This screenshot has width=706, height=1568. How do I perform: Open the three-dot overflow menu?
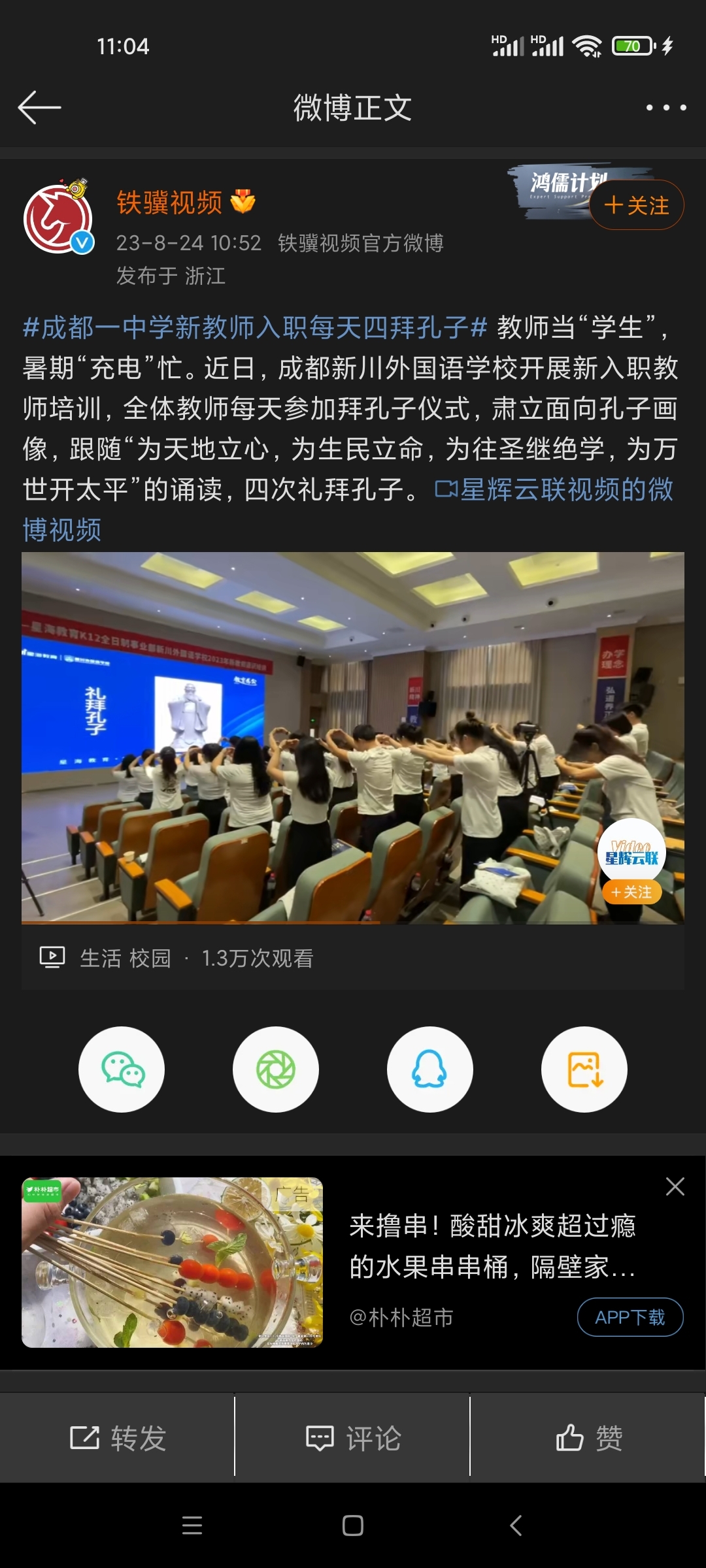coord(665,108)
